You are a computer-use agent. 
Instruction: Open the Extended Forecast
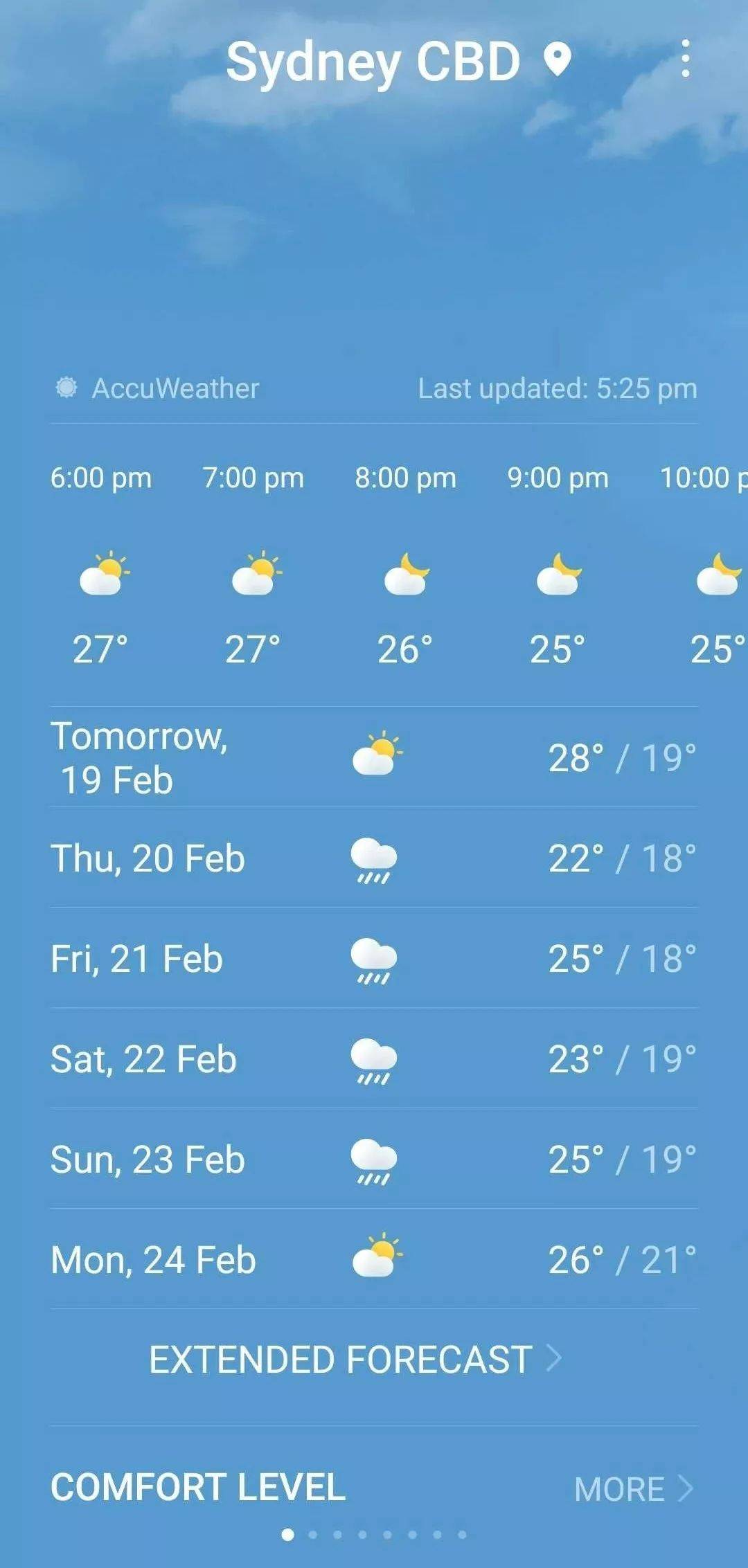355,1358
